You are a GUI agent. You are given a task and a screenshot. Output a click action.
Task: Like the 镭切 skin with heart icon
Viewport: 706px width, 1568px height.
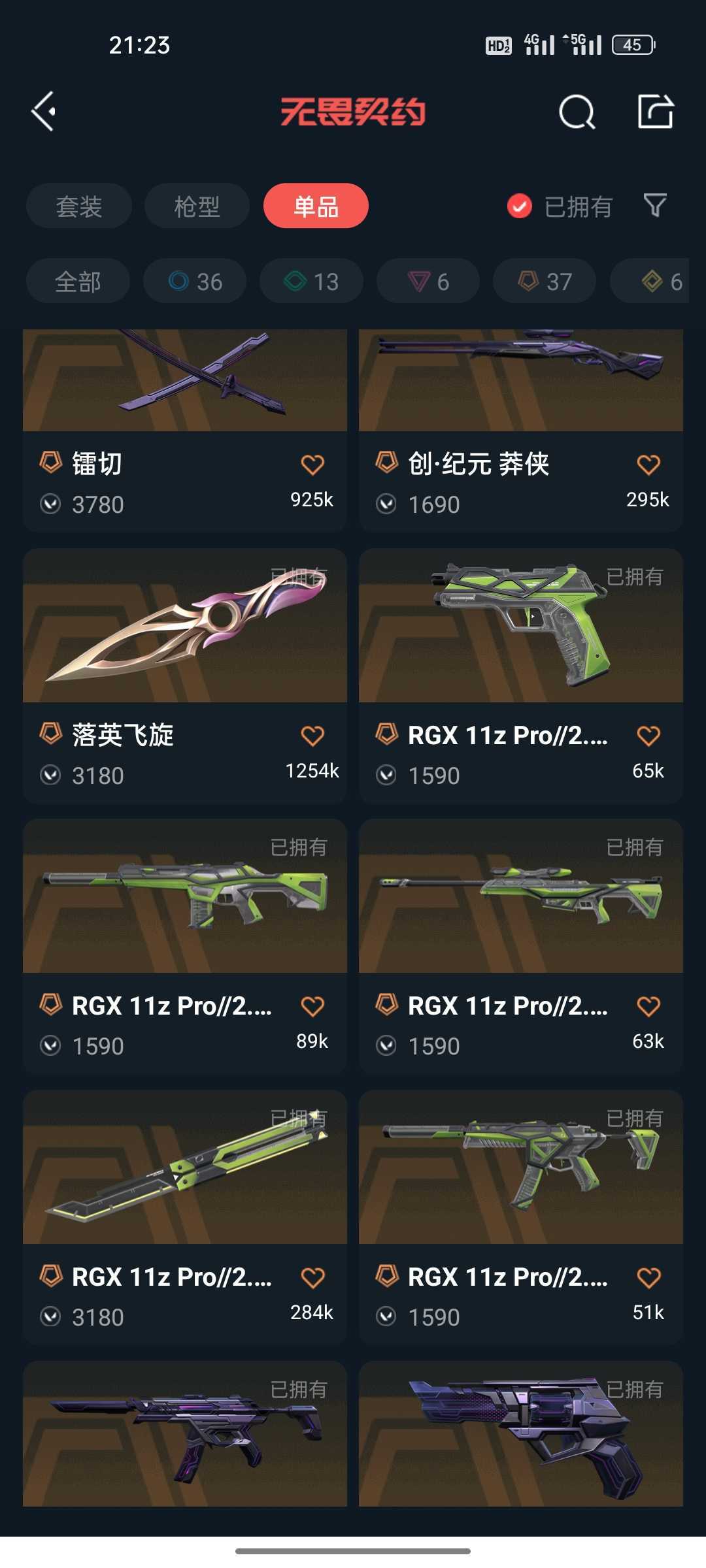[x=312, y=465]
